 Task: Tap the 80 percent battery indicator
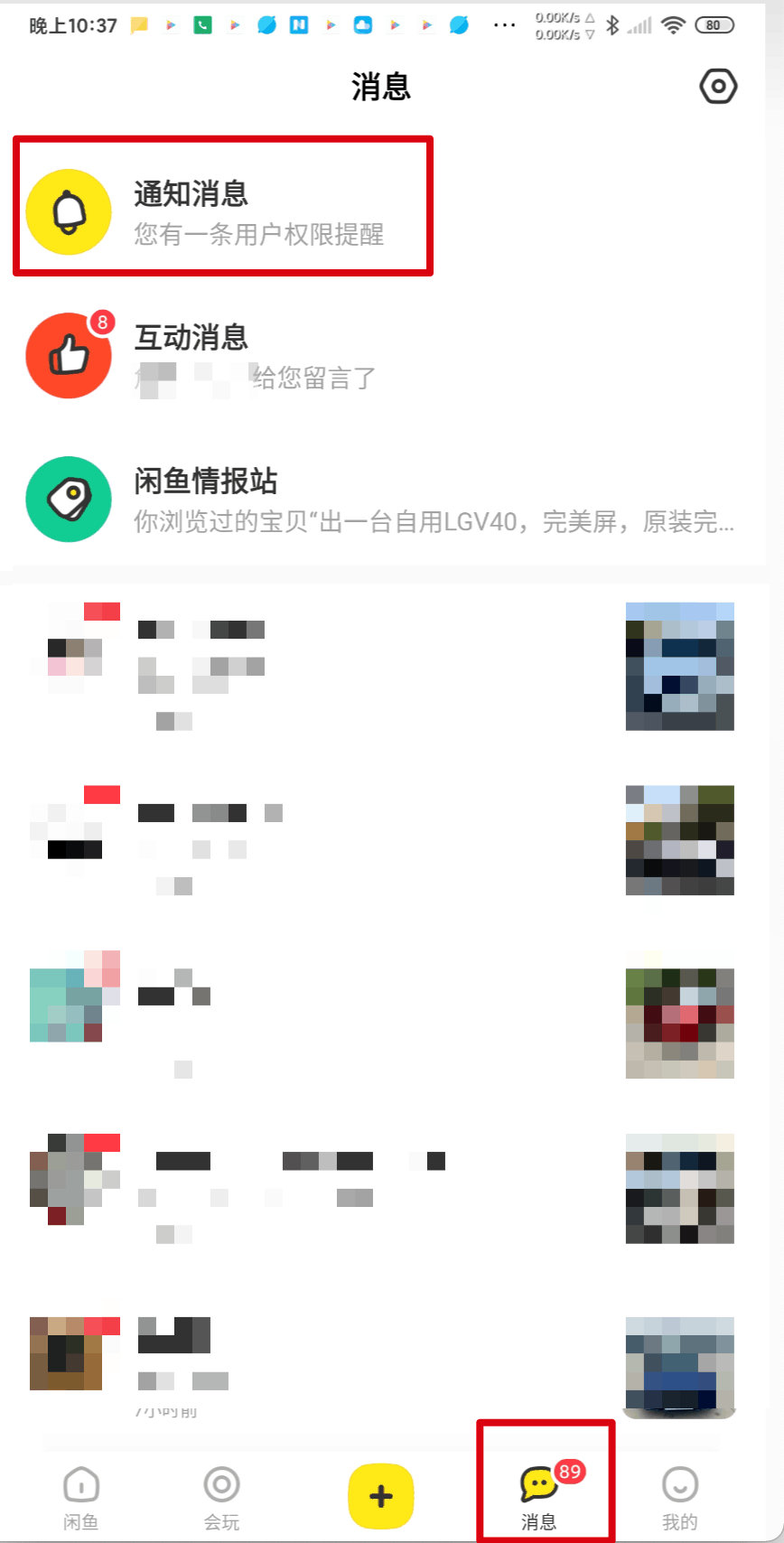tap(713, 25)
